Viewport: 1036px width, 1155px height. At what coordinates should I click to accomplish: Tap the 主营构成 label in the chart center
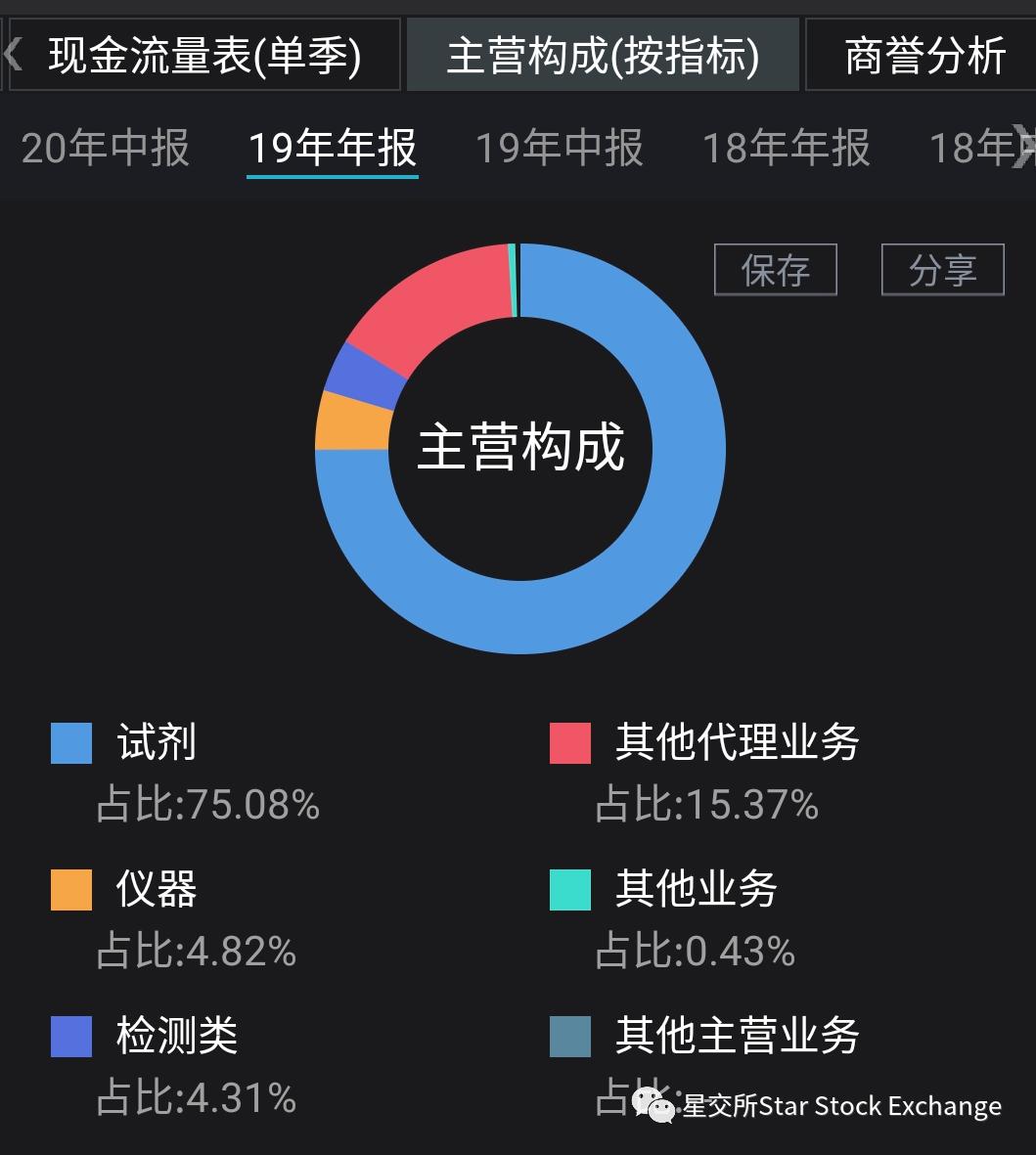pos(520,446)
